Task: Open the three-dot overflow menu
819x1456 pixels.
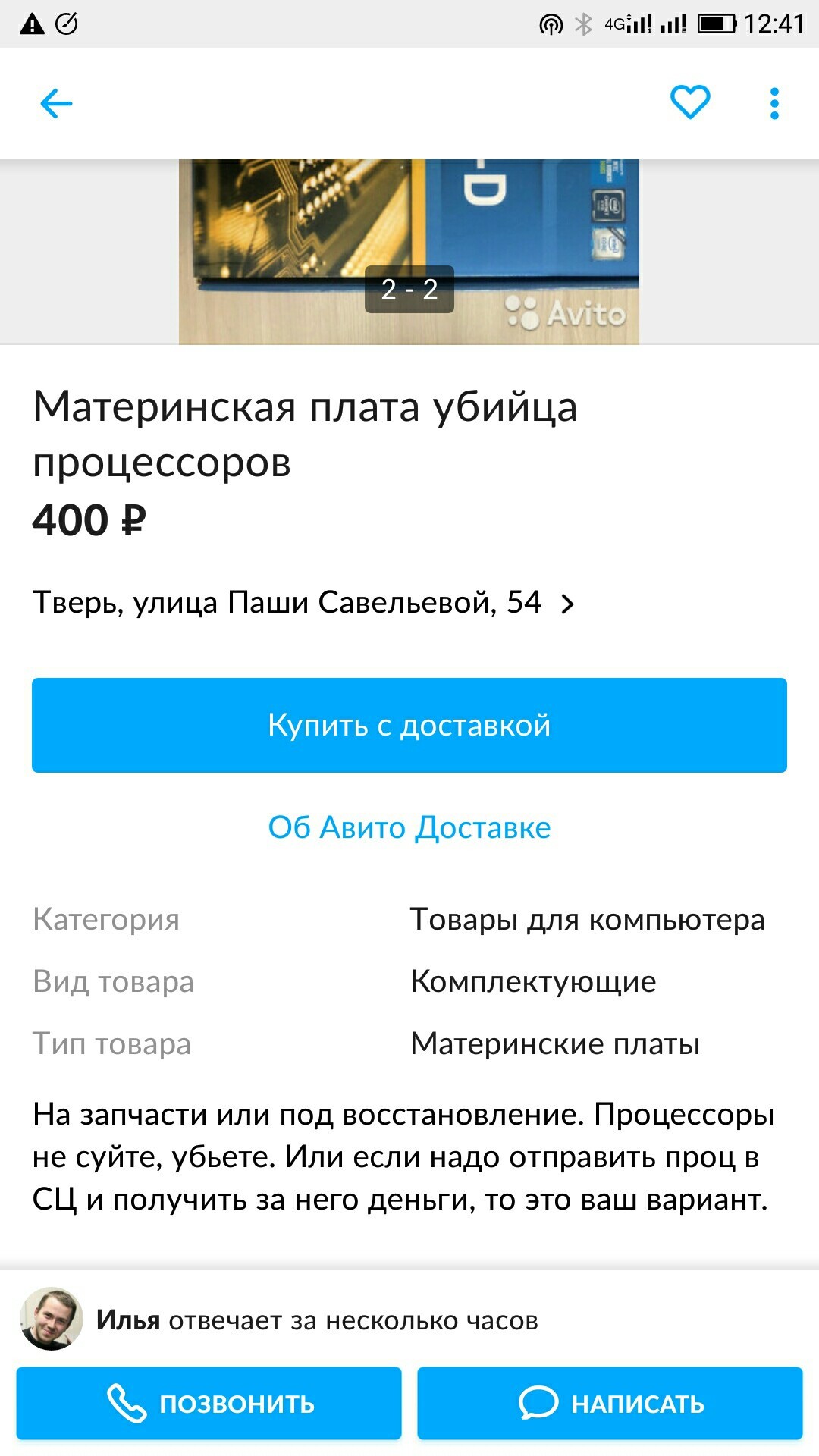Action: tap(774, 103)
